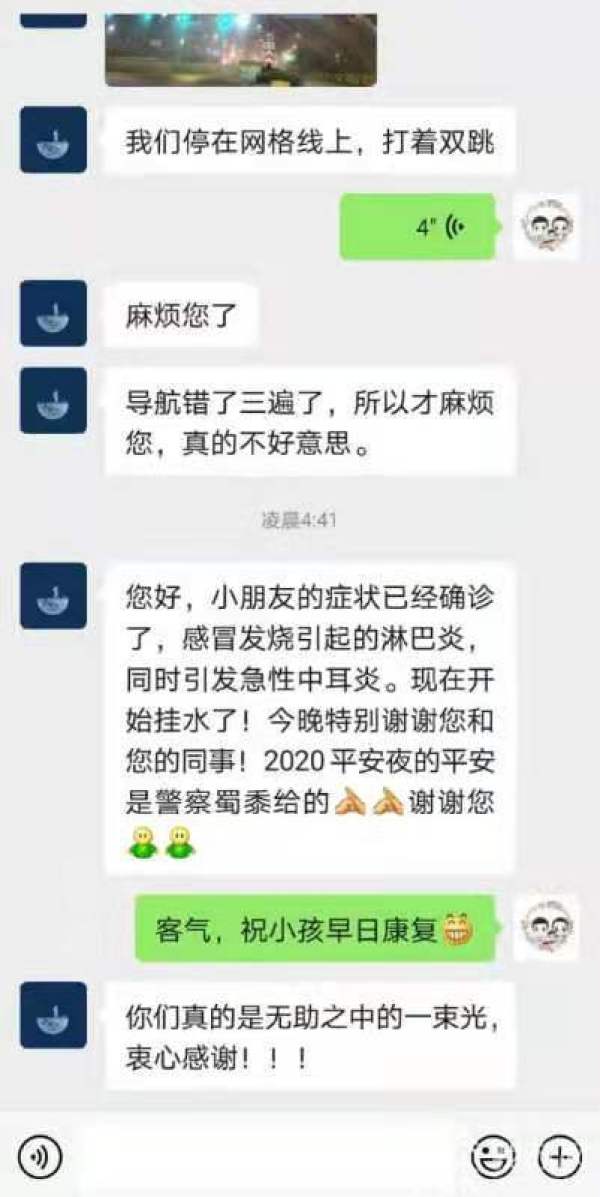Viewport: 600px width, 1197px height.
Task: Switch to voice input mode
Action: click(x=40, y=1157)
